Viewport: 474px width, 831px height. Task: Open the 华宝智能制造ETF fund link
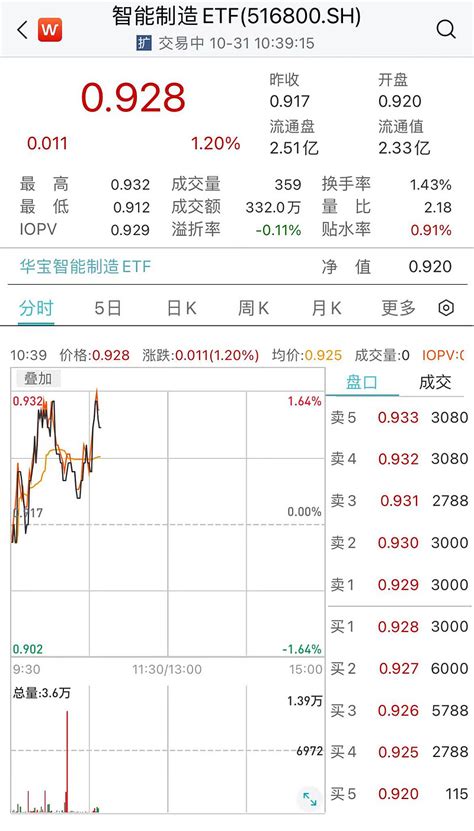point(85,266)
